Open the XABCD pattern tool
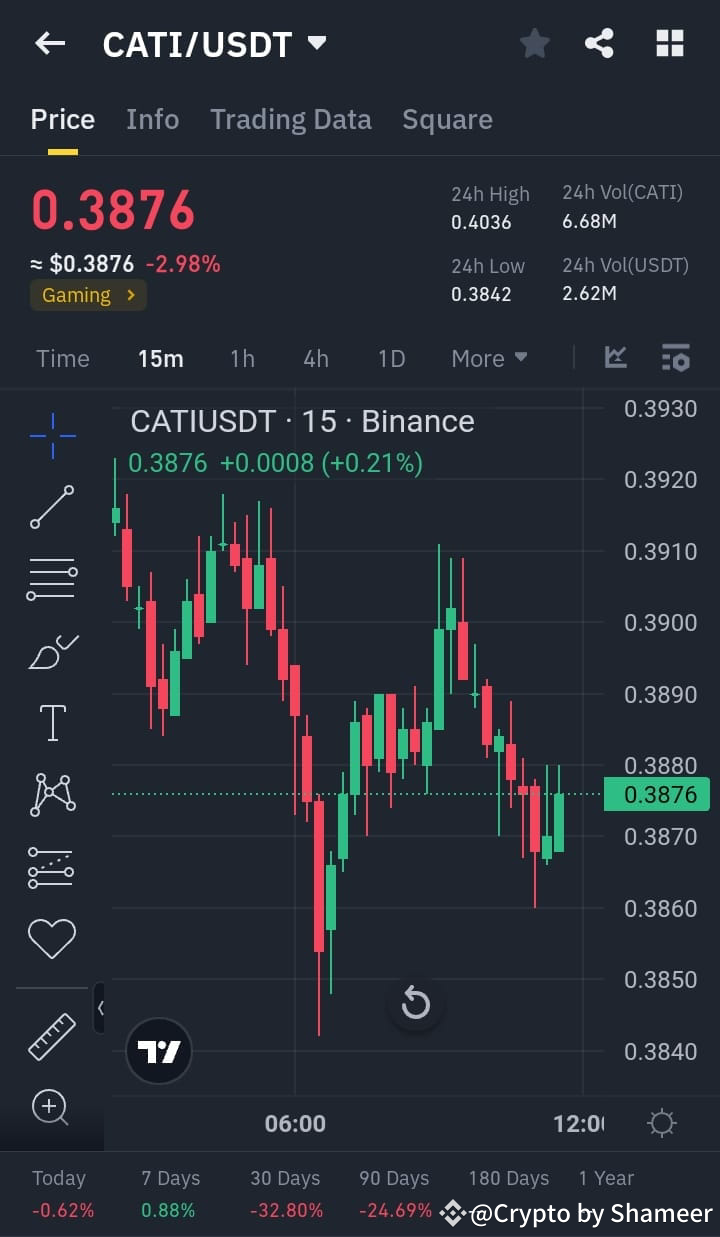This screenshot has width=720, height=1237. 52,794
